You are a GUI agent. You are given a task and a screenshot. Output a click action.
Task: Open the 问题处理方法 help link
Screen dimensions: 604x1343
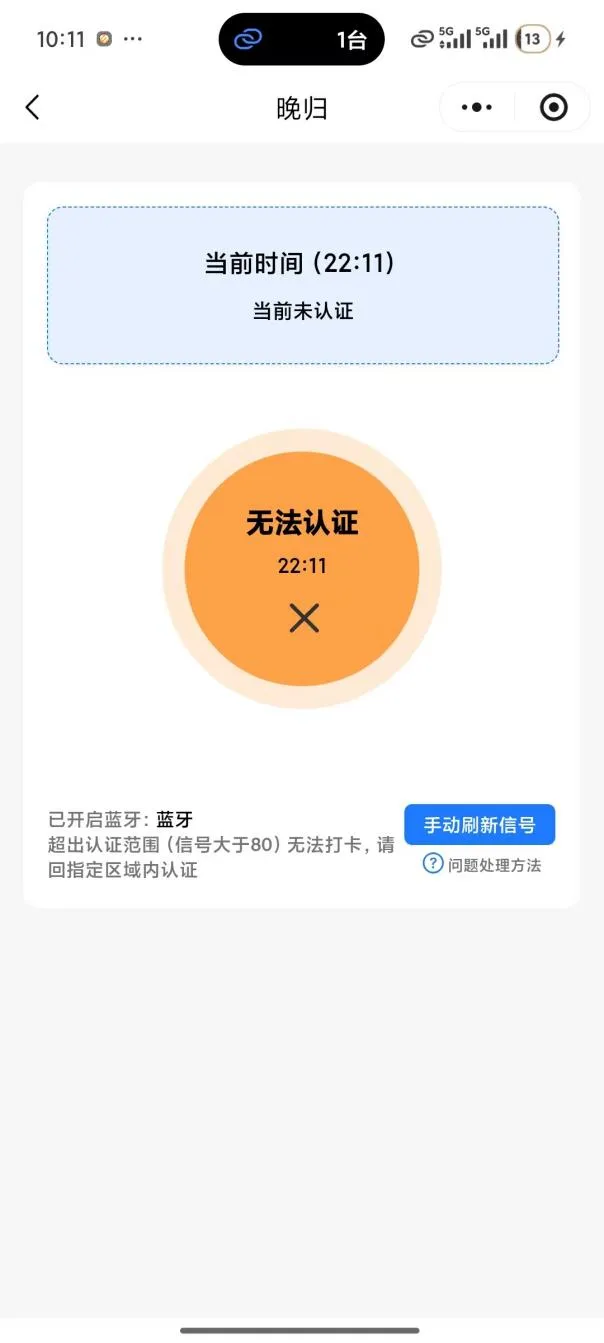point(482,865)
